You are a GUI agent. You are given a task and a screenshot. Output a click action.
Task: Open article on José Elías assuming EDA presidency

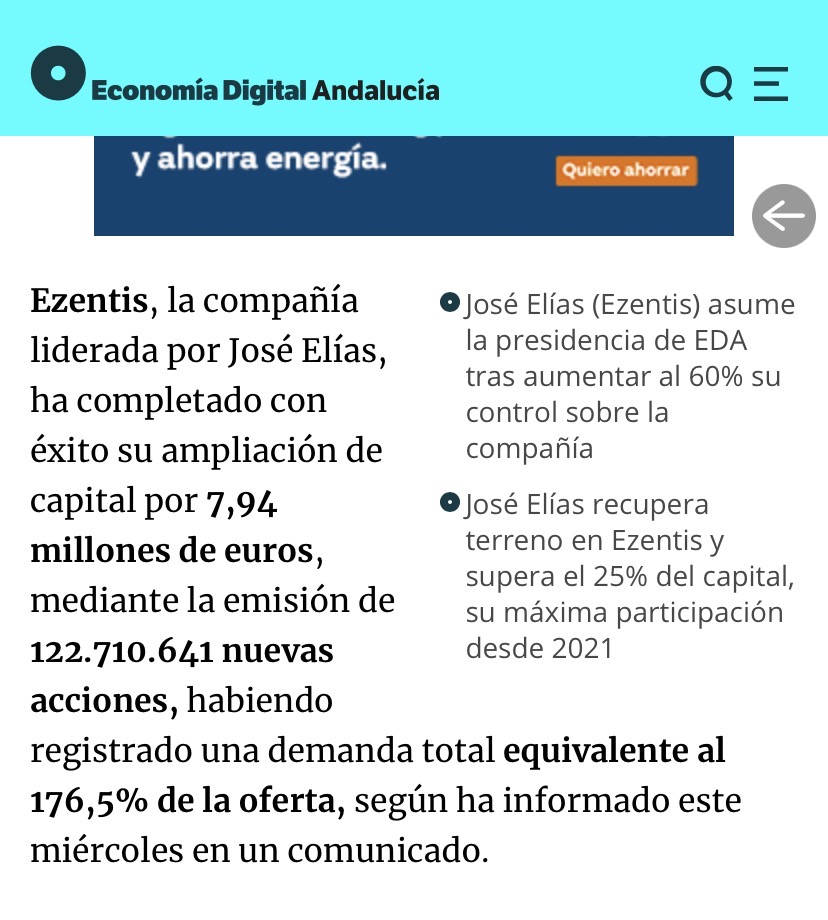tap(630, 376)
